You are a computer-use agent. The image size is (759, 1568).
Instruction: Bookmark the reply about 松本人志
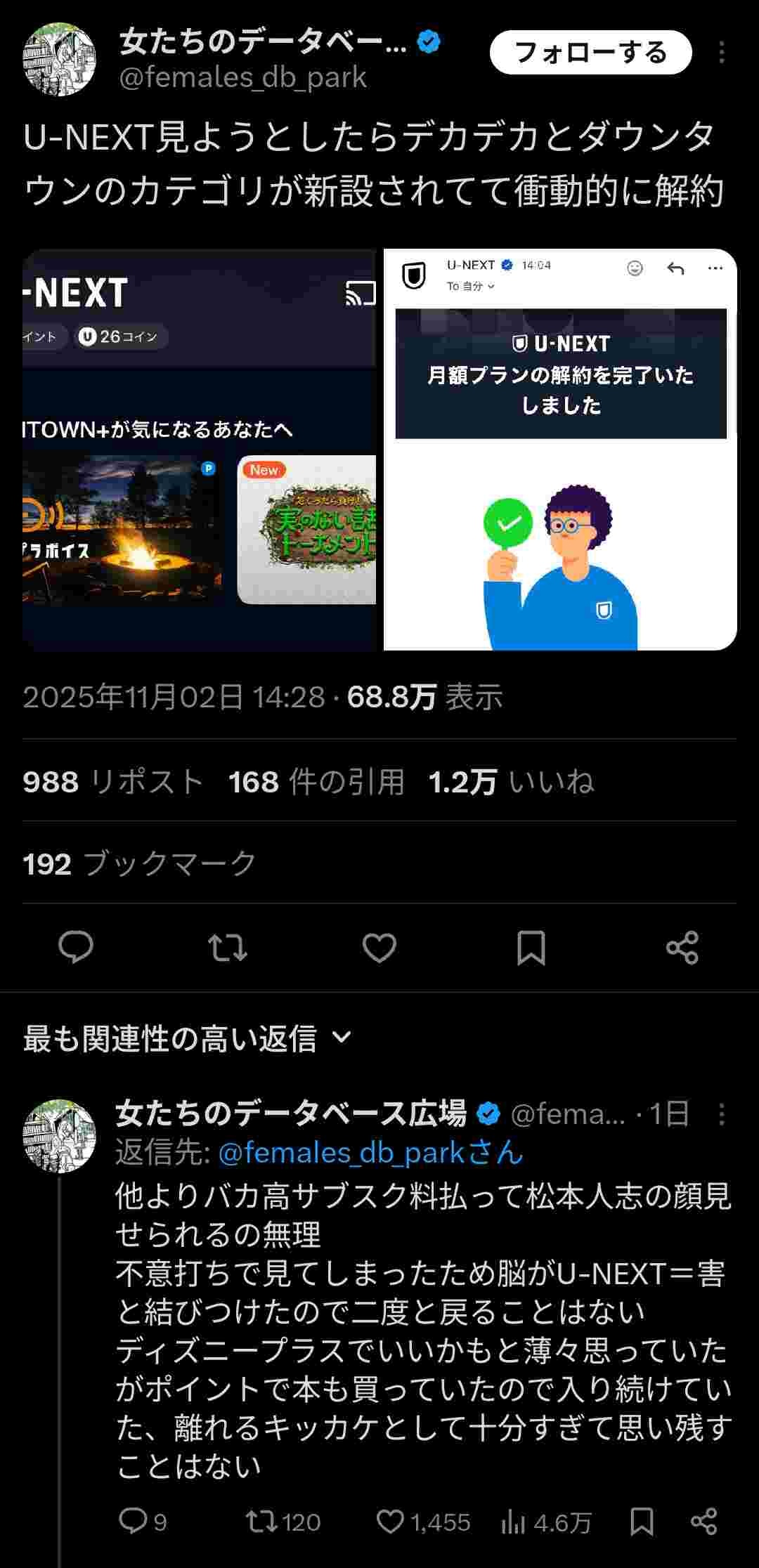point(642,1522)
